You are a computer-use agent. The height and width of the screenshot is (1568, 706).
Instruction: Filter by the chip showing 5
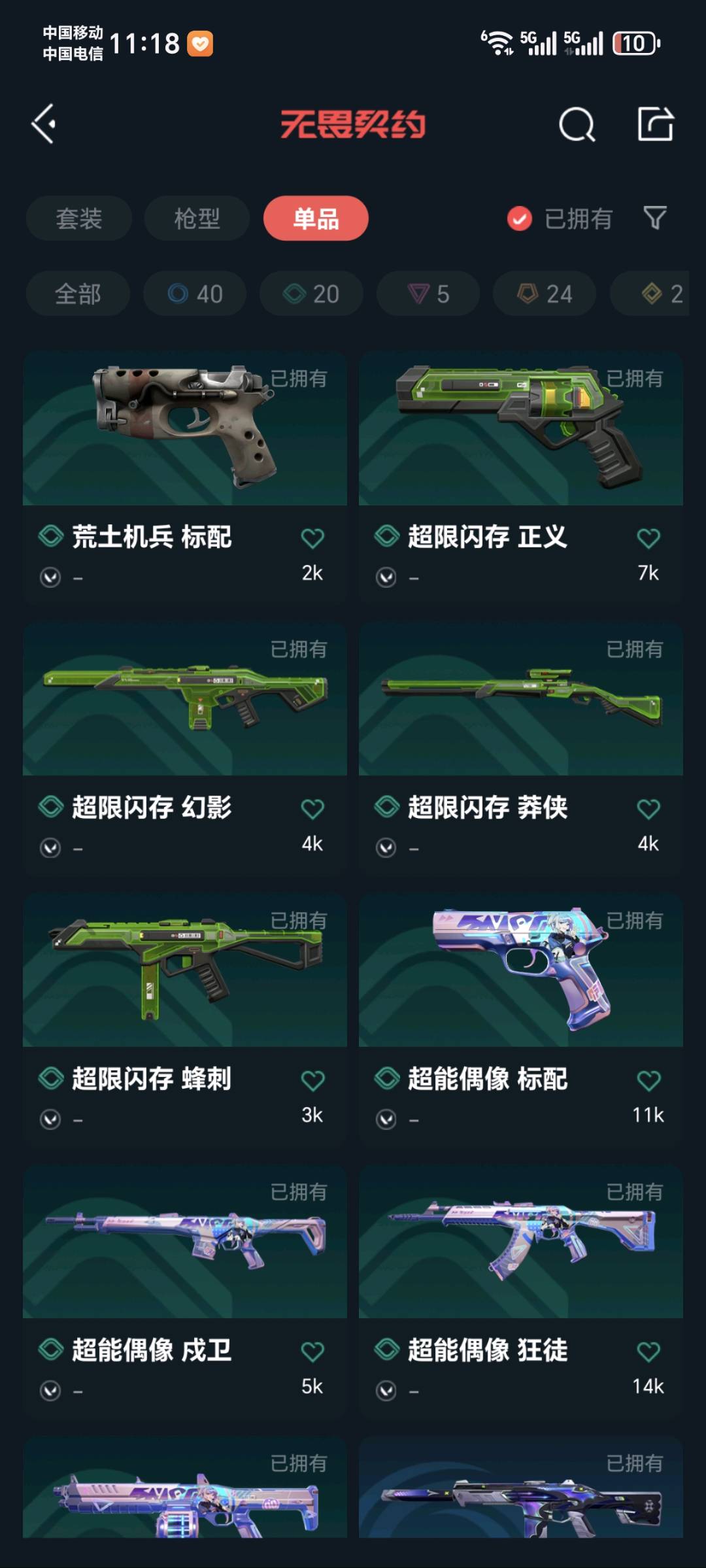(x=428, y=294)
